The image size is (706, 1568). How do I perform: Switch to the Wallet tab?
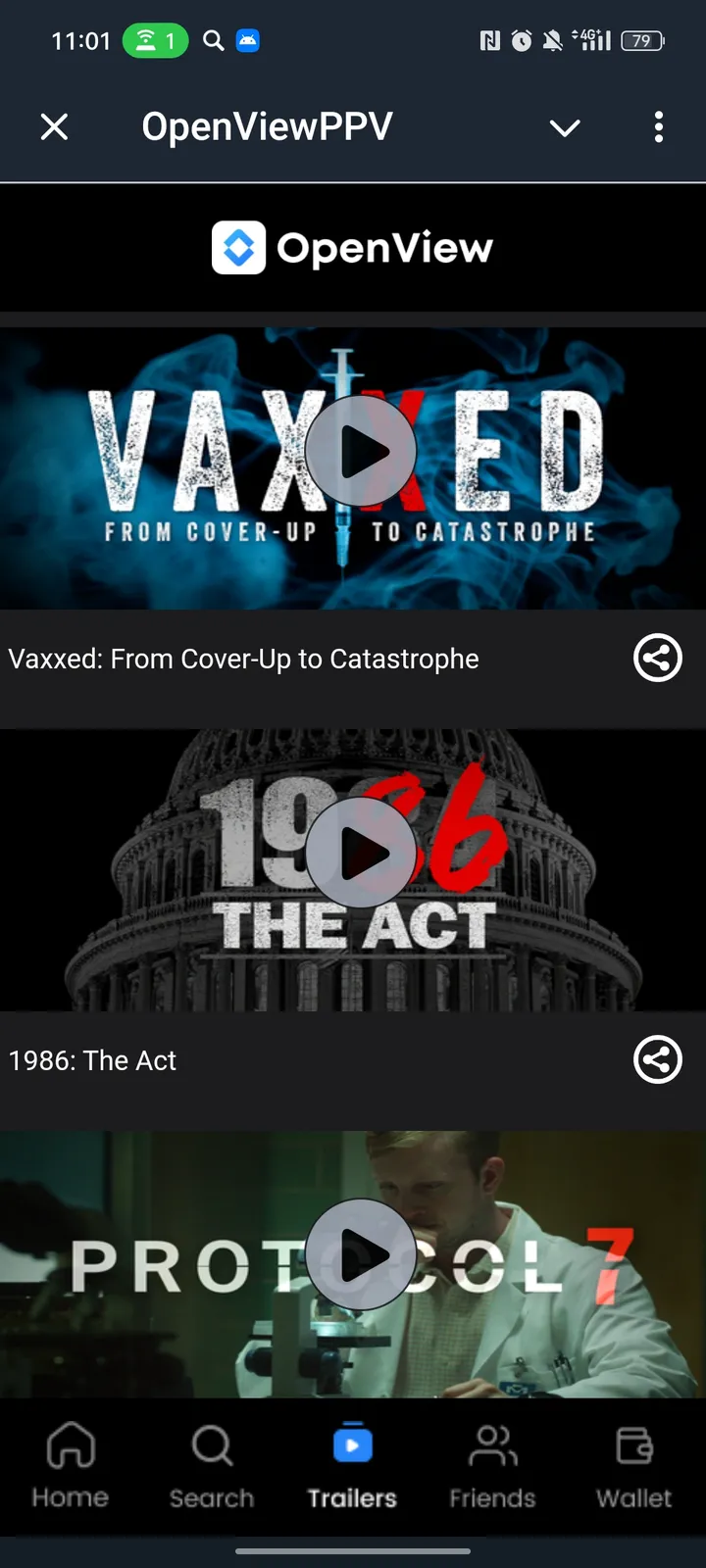pyautogui.click(x=633, y=1465)
